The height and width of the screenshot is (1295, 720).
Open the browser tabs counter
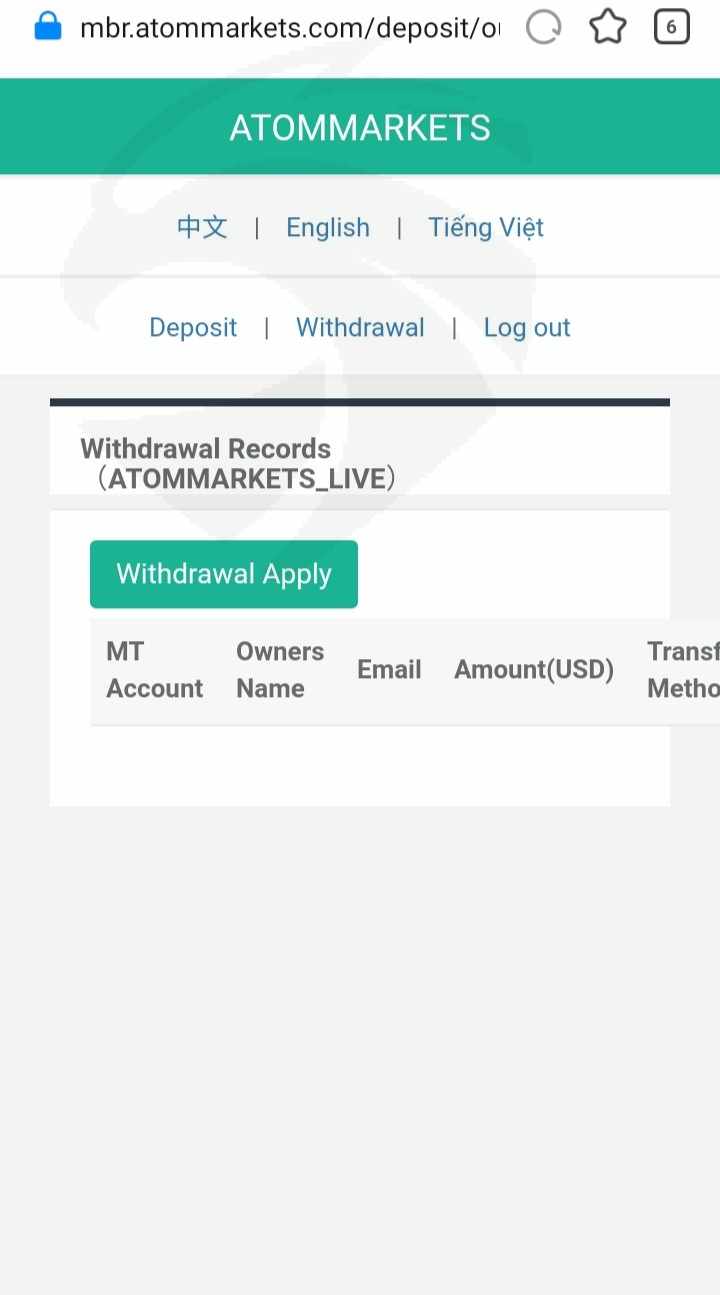[672, 27]
